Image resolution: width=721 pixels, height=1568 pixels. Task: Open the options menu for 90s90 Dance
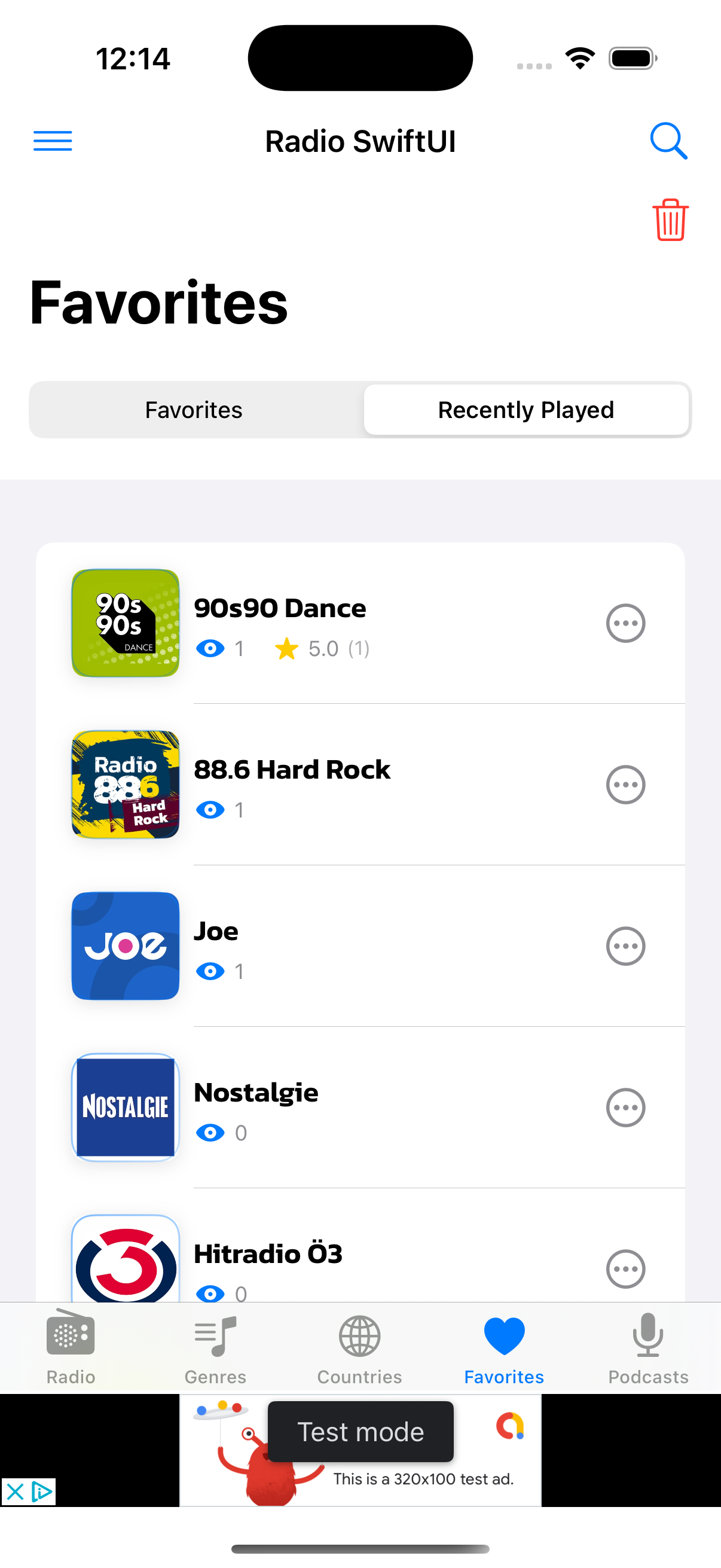[x=625, y=623]
